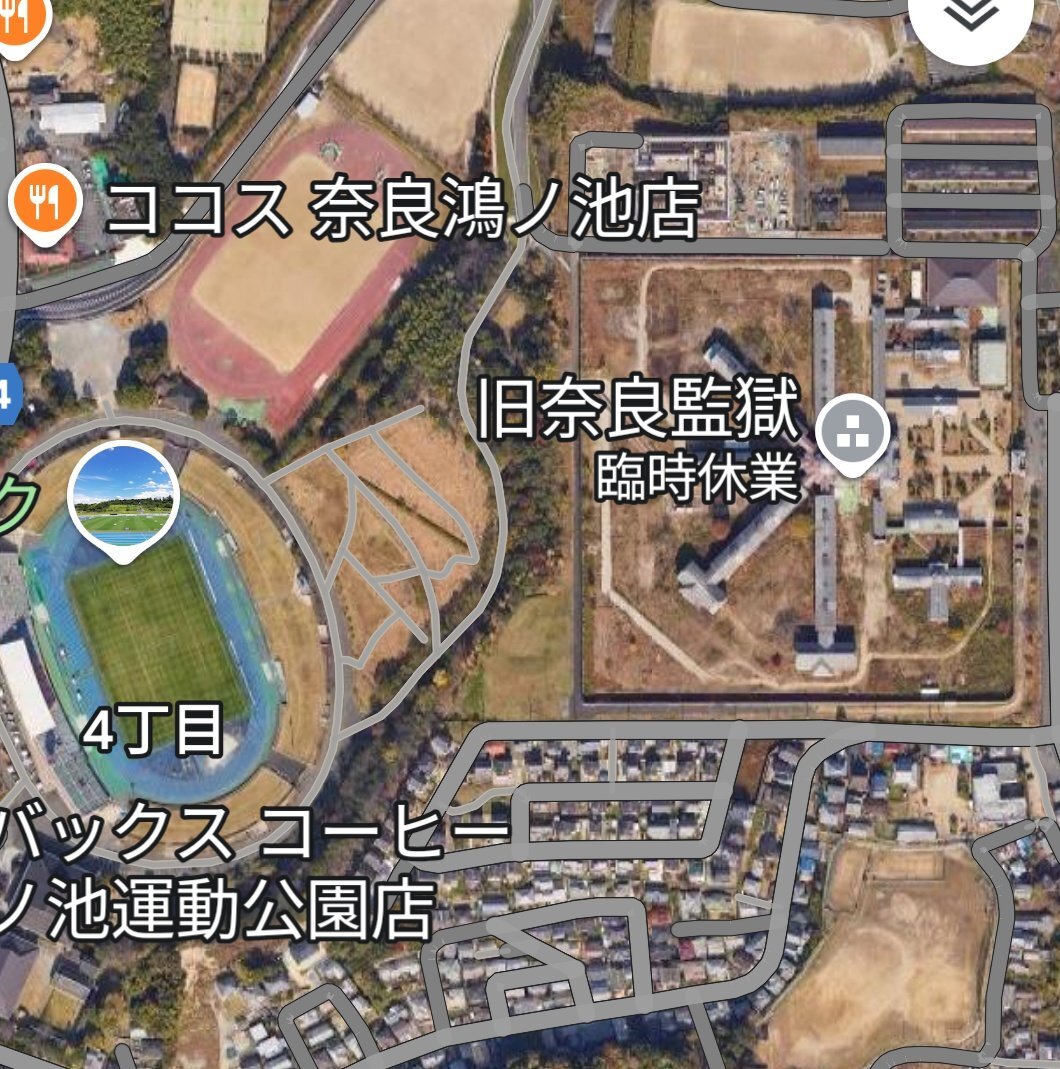
Task: Open the map layers button
Action: 970,17
